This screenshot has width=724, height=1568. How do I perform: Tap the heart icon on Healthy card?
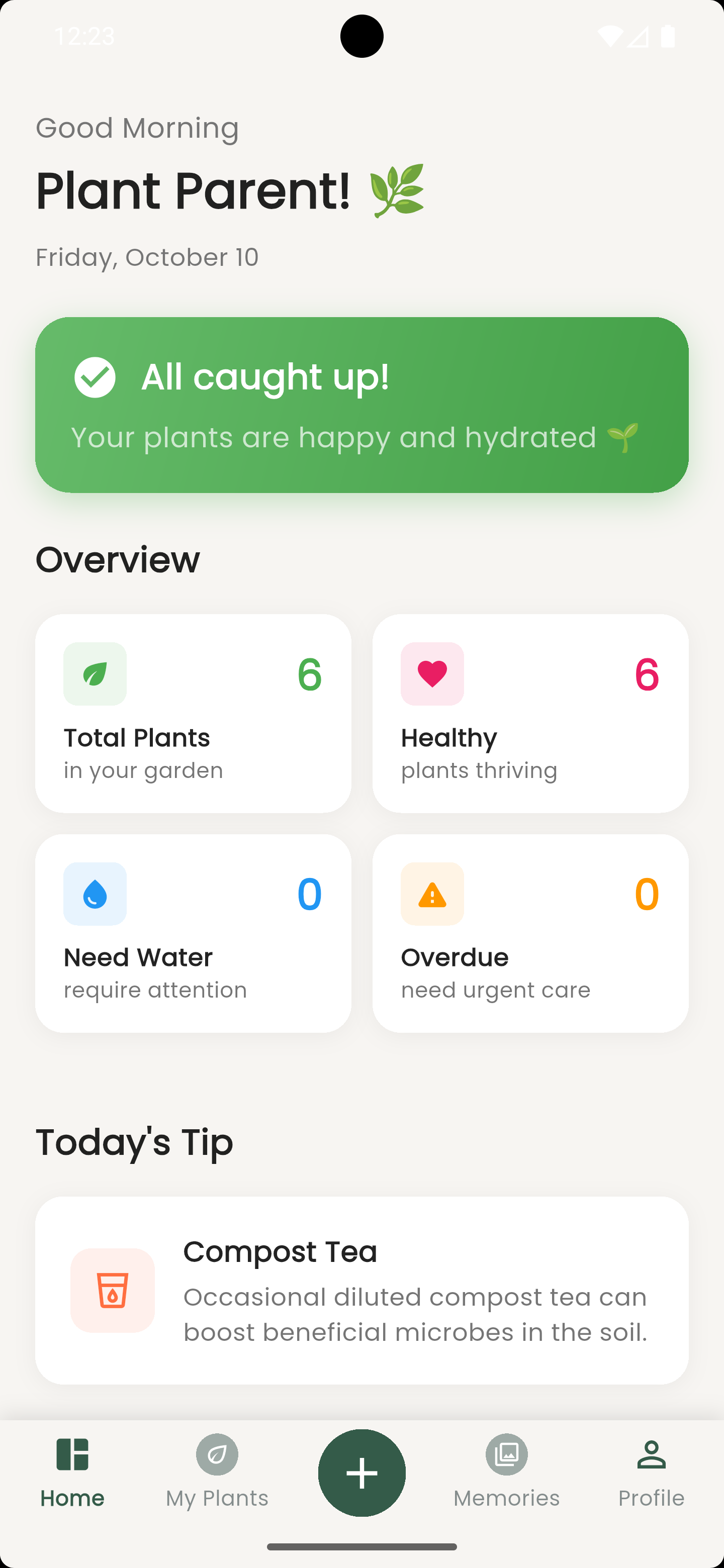point(432,674)
